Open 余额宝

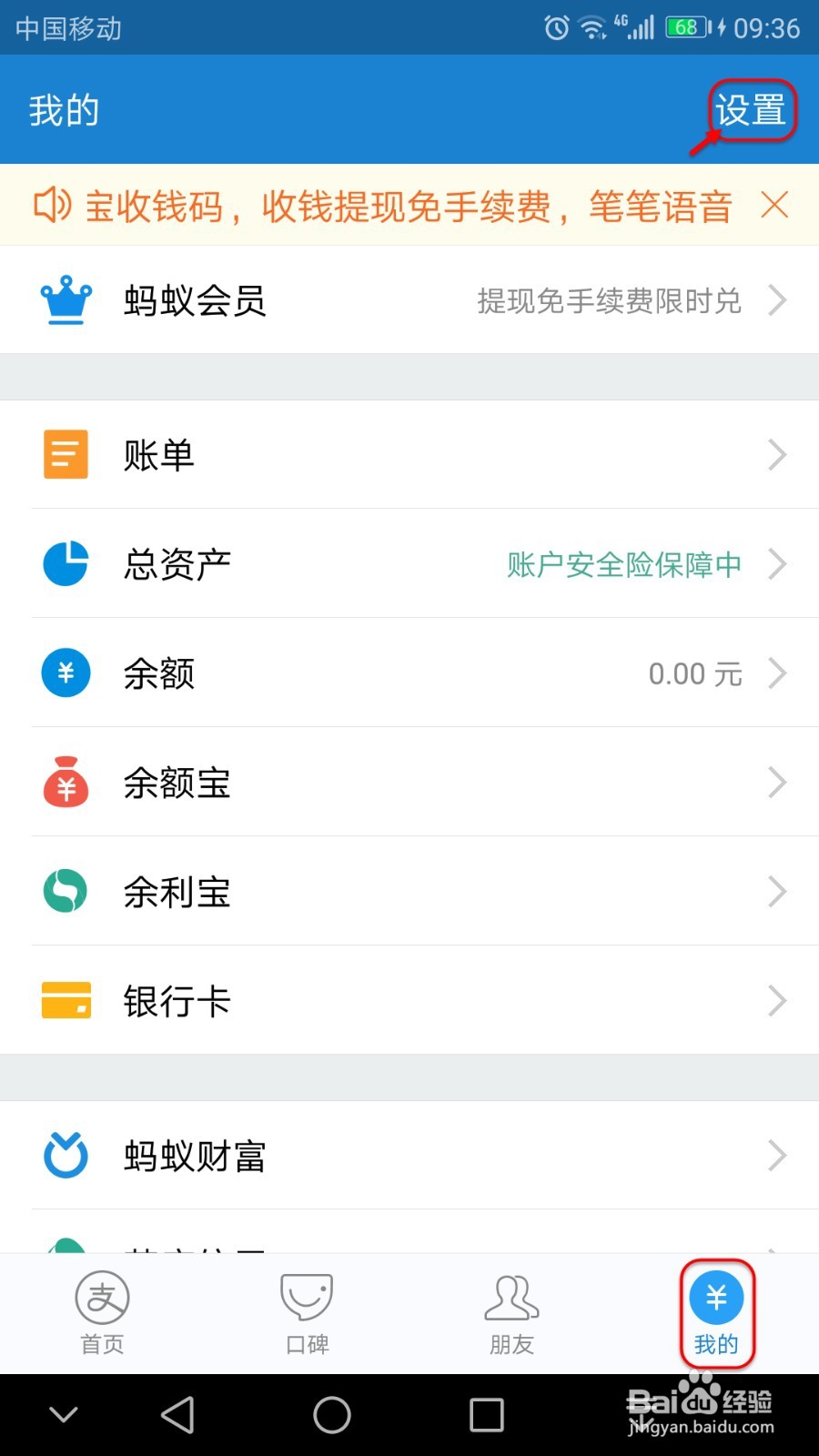click(x=409, y=783)
